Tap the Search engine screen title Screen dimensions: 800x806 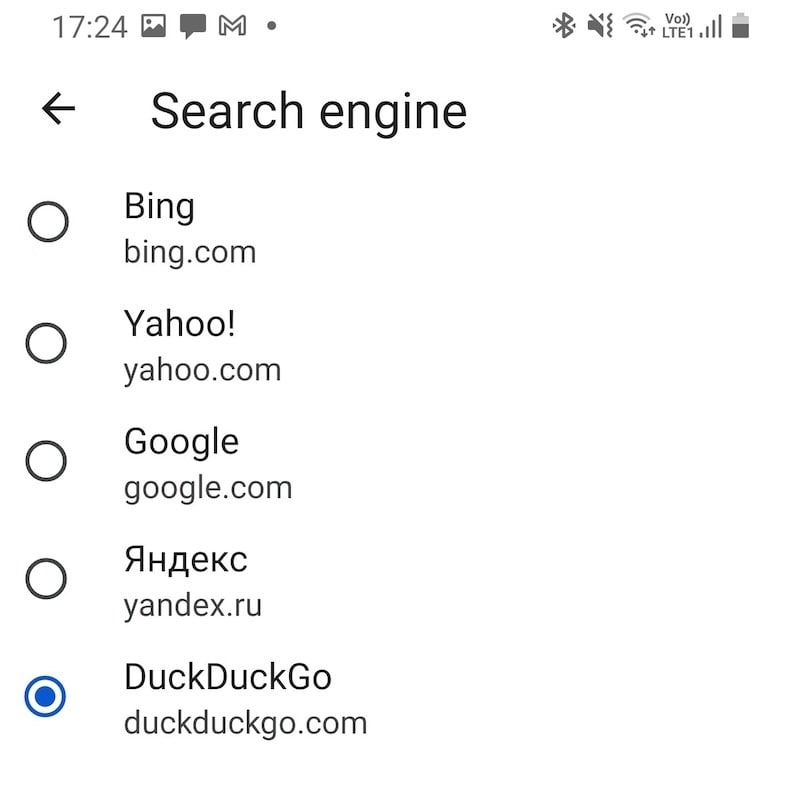pyautogui.click(x=308, y=110)
